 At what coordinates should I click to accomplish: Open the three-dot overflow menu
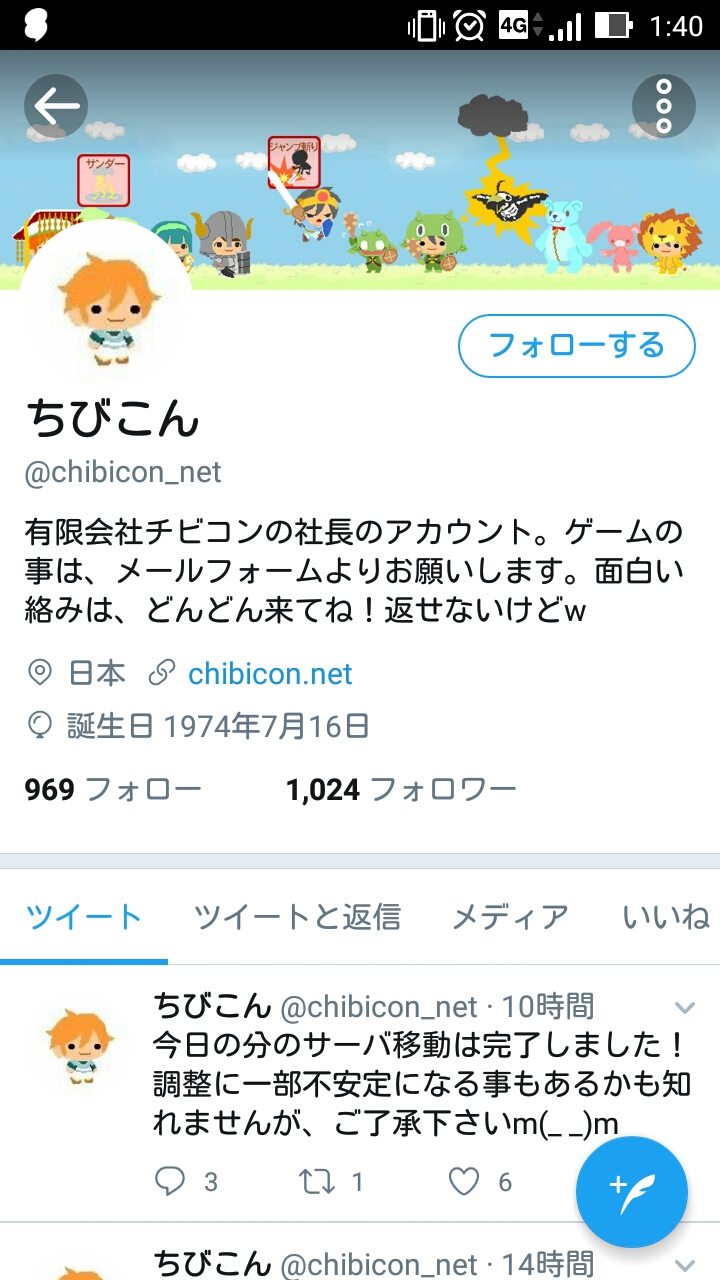coord(663,105)
